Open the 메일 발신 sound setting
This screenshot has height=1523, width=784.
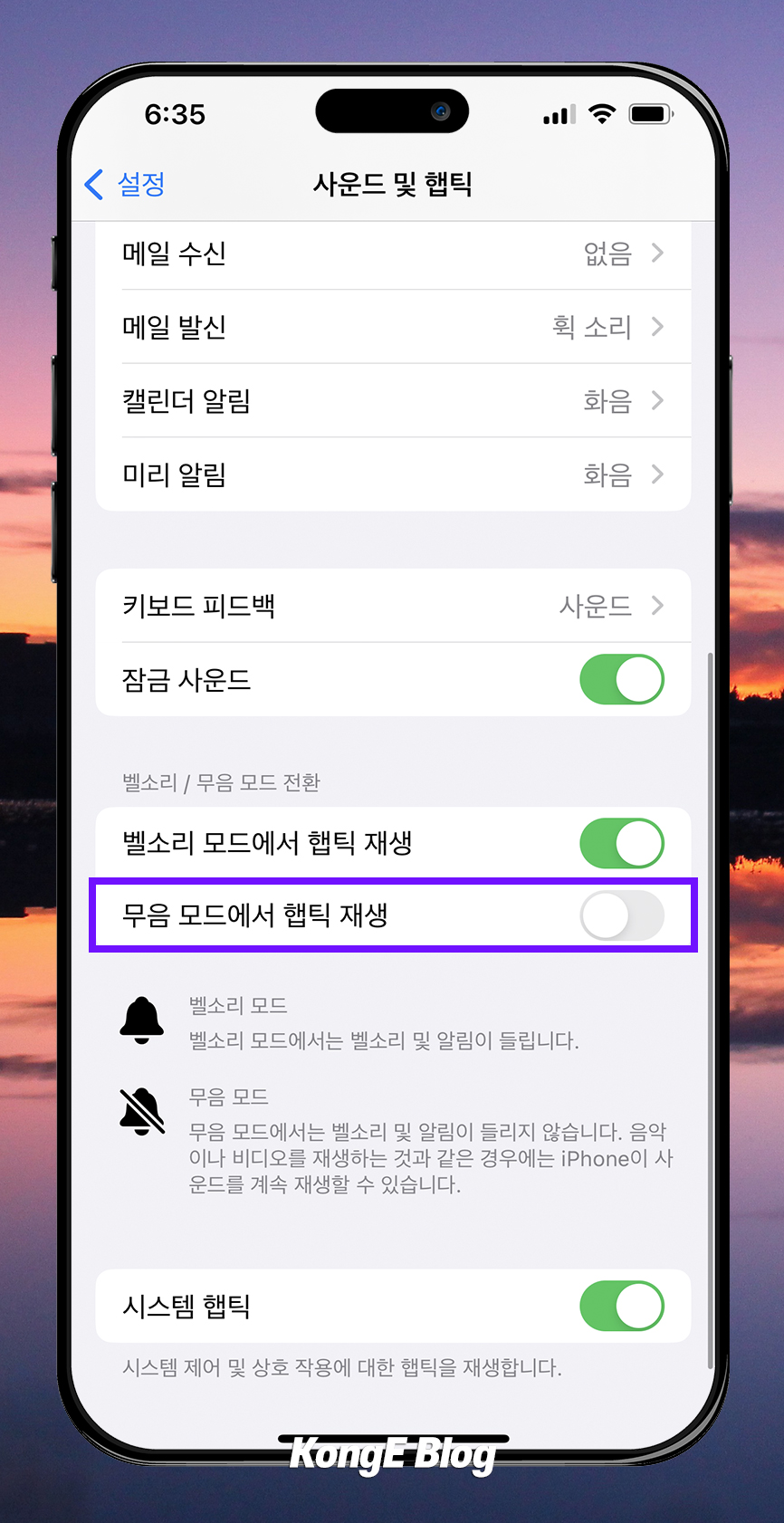click(393, 327)
